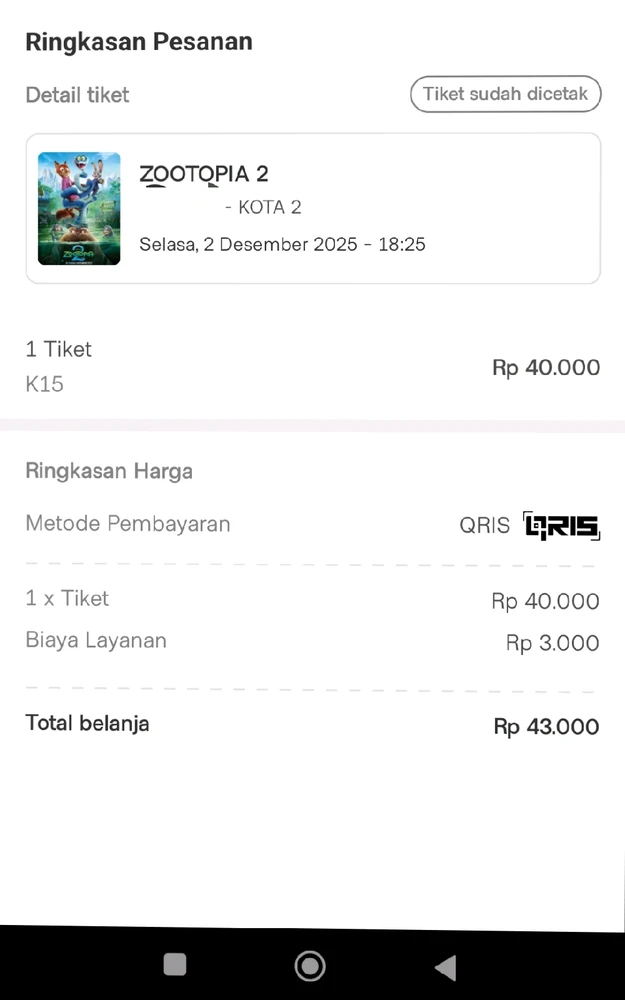Go back with the system back button
625x1000 pixels.
pyautogui.click(x=446, y=966)
